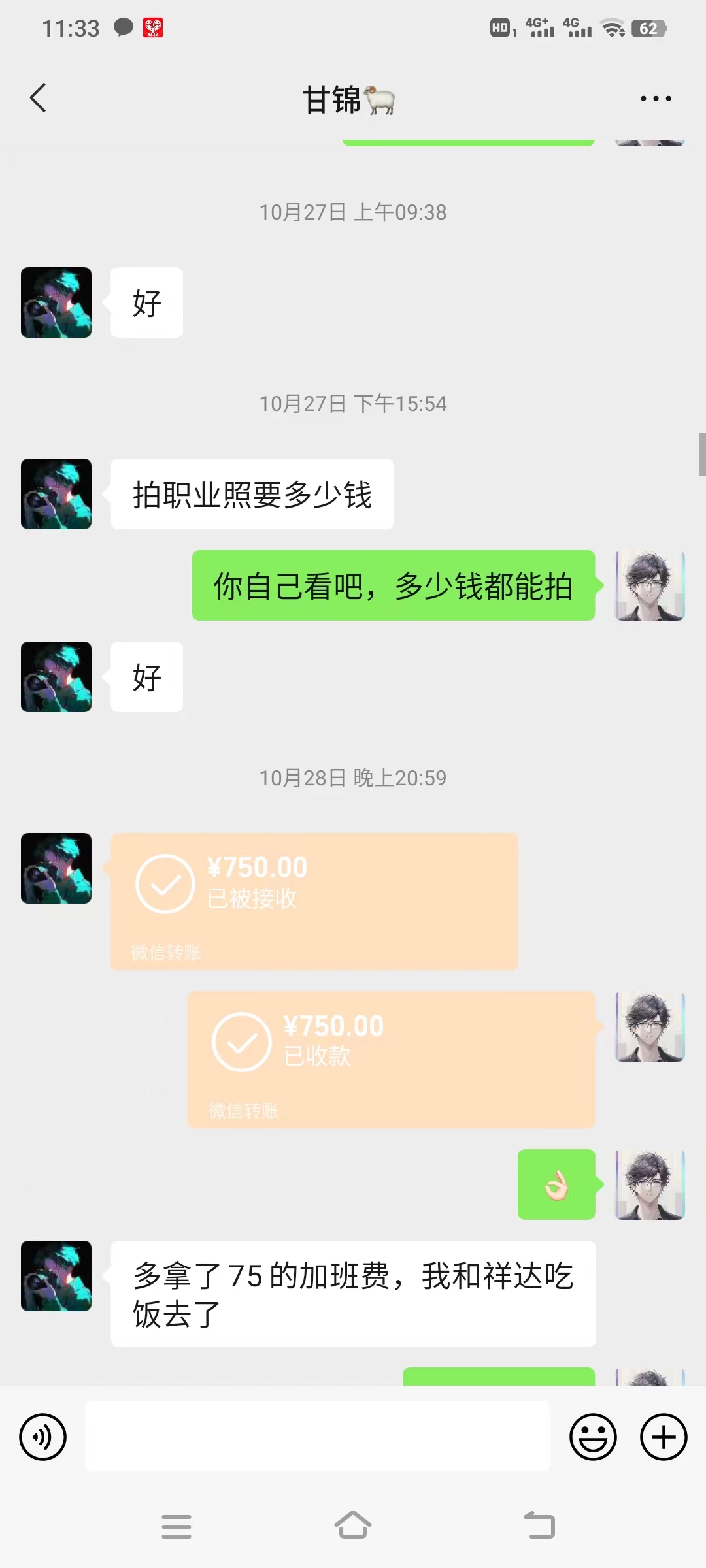Open the received ¥750.00 transfer marked 已被接收
Viewport: 706px width, 1568px height.
point(314,900)
